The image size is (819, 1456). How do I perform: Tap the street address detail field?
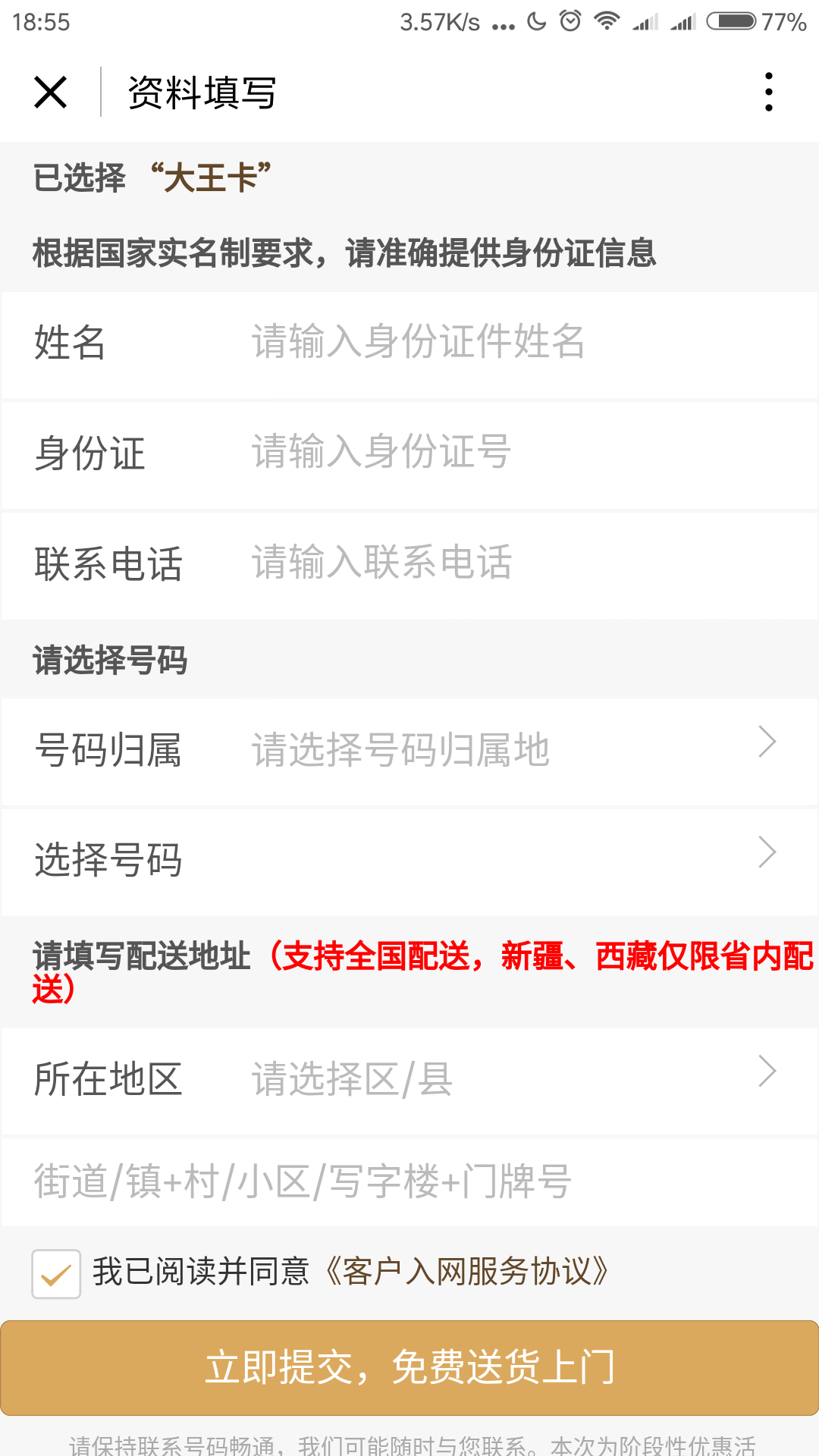(x=409, y=1182)
